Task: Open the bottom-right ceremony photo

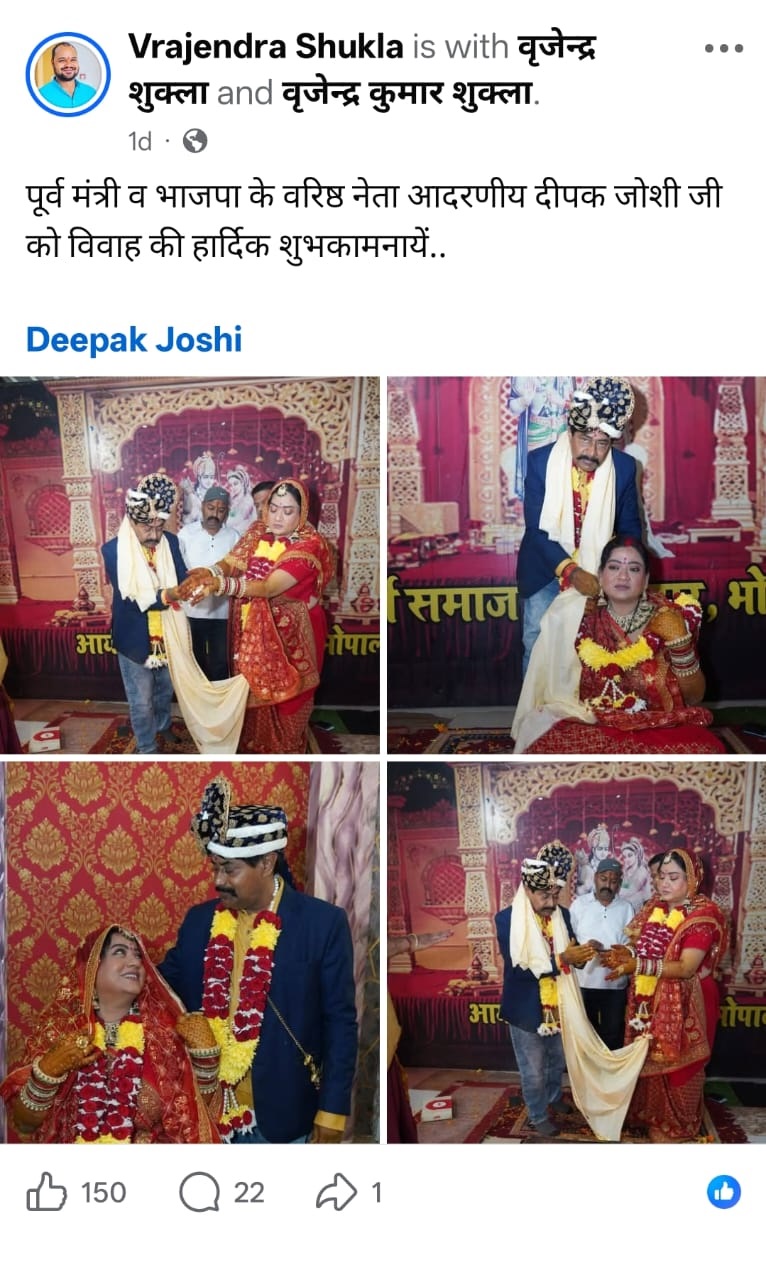Action: coord(576,952)
